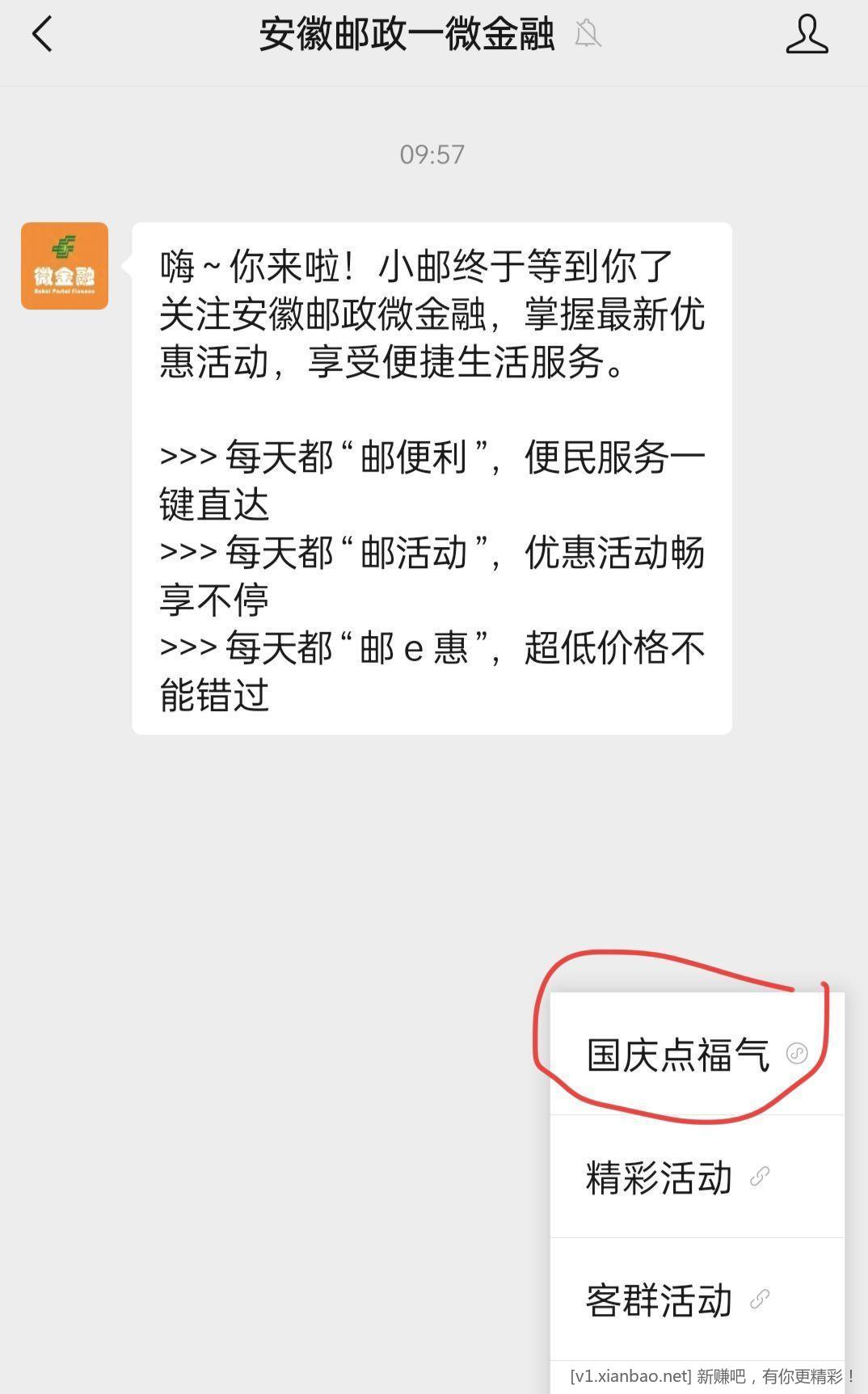Tap the back chevron arrow
The width and height of the screenshot is (868, 1394).
(x=40, y=36)
